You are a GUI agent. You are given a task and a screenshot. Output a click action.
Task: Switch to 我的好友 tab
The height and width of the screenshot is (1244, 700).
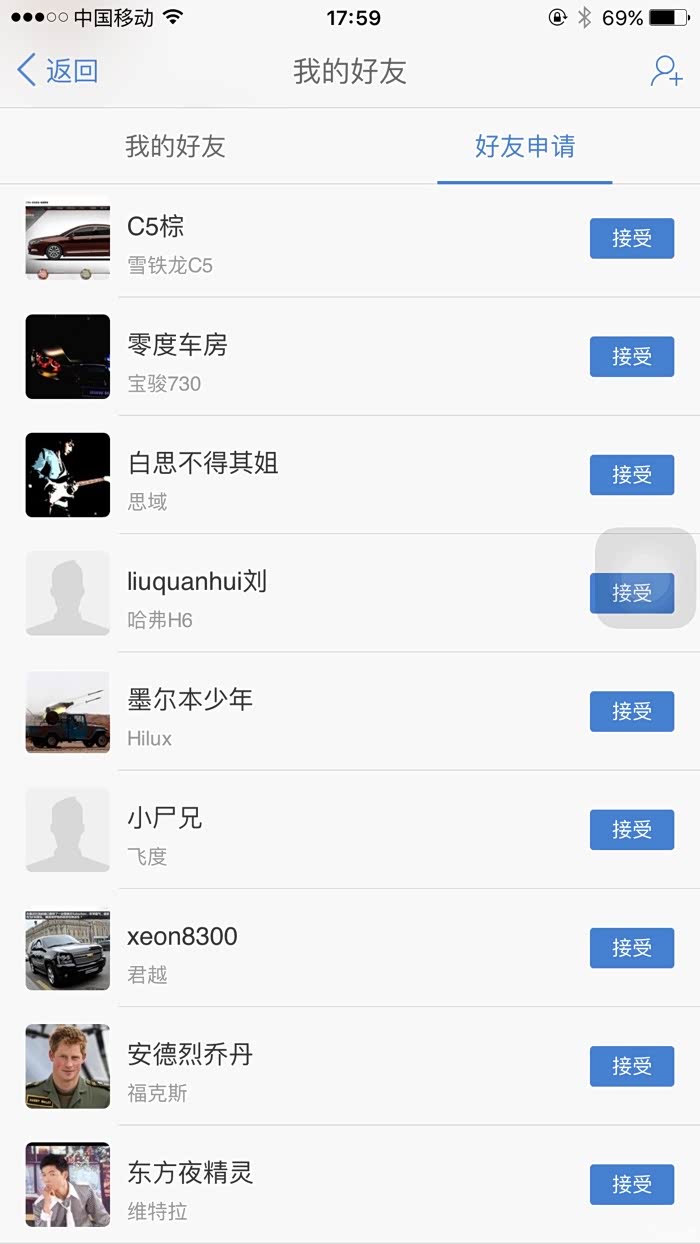(175, 147)
